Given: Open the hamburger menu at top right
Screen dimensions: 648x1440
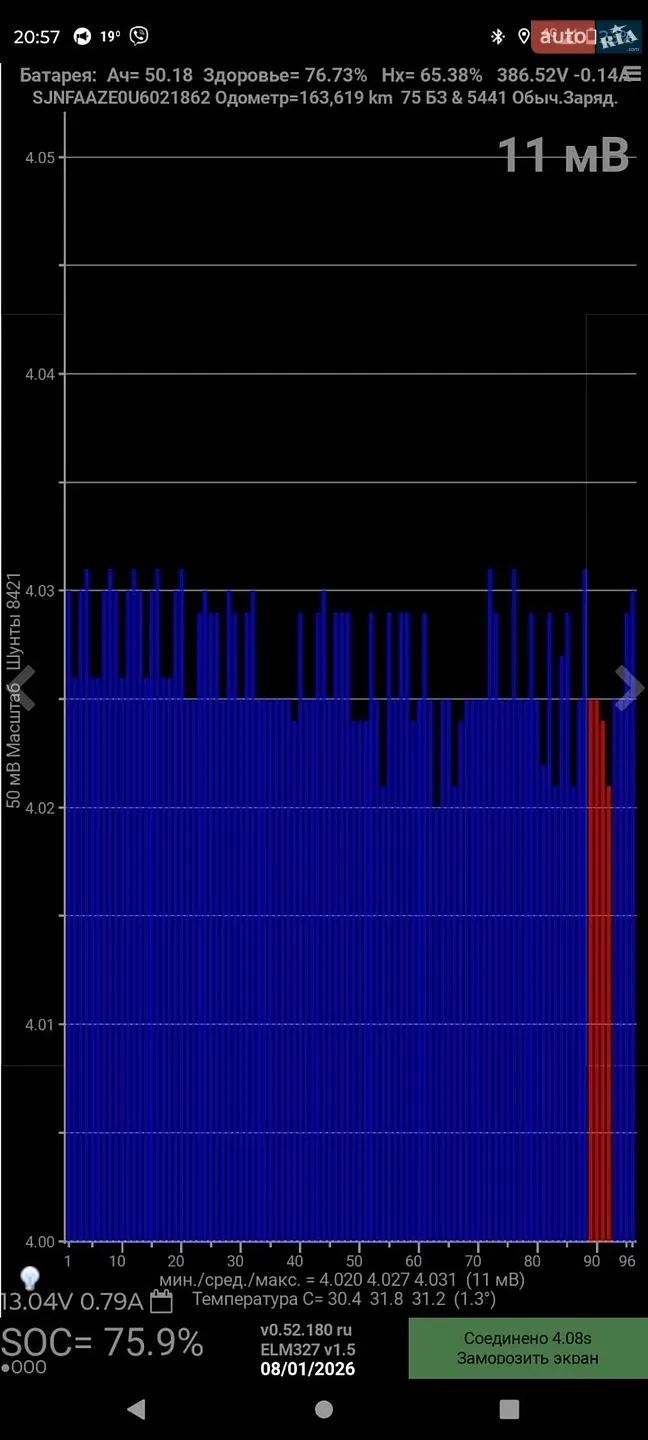Looking at the screenshot, I should click(x=632, y=74).
